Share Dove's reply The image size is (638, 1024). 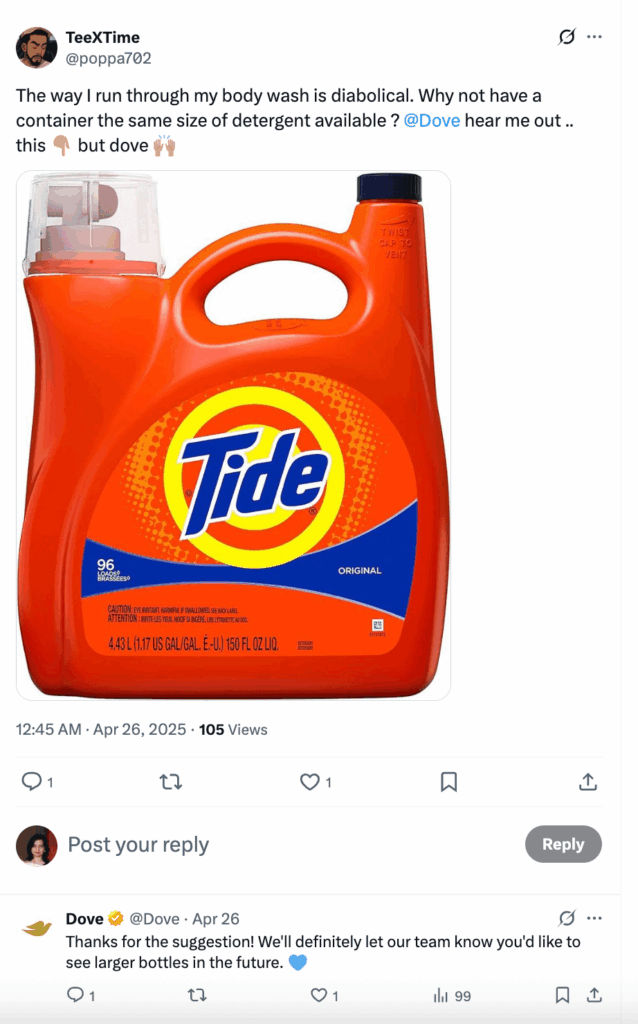pyautogui.click(x=594, y=995)
